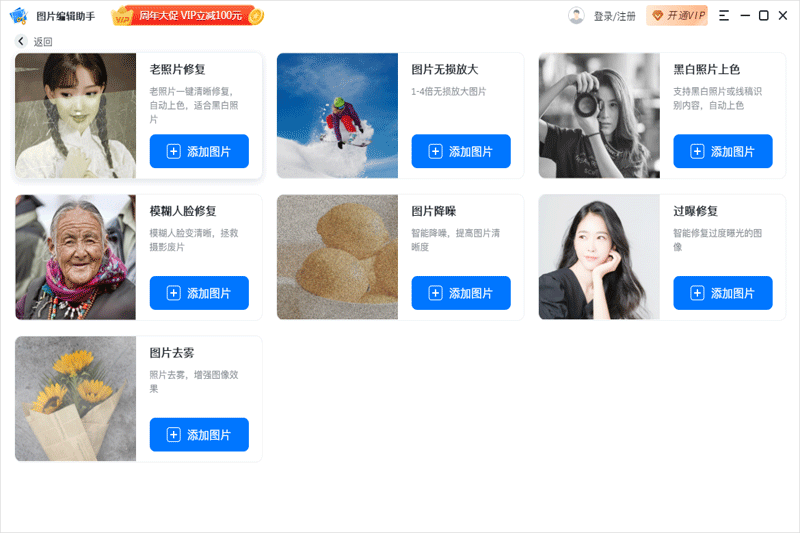
Task: Go back using the 返回 arrow
Action: tap(22, 41)
